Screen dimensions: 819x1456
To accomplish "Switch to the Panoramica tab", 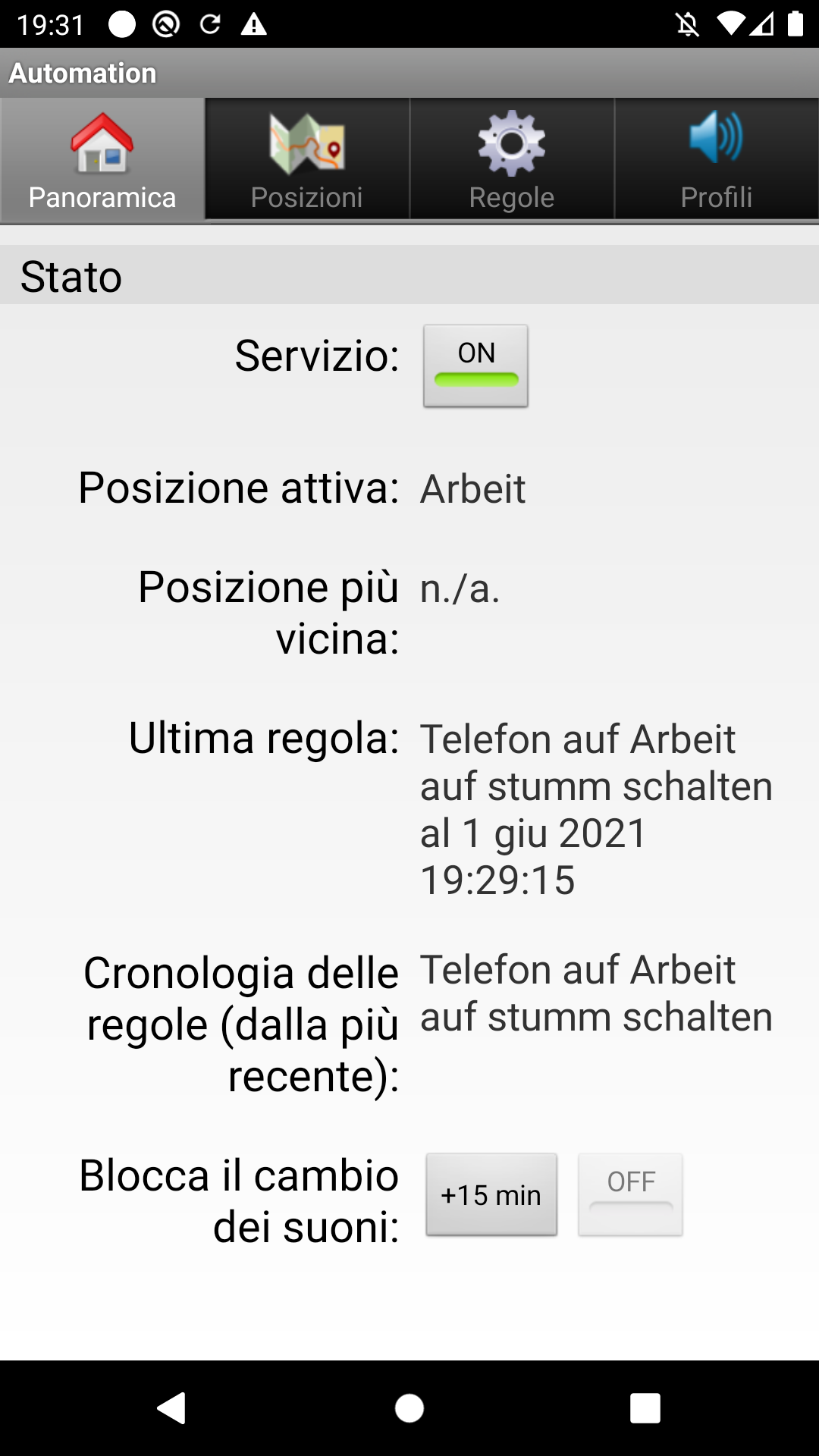I will point(102,160).
